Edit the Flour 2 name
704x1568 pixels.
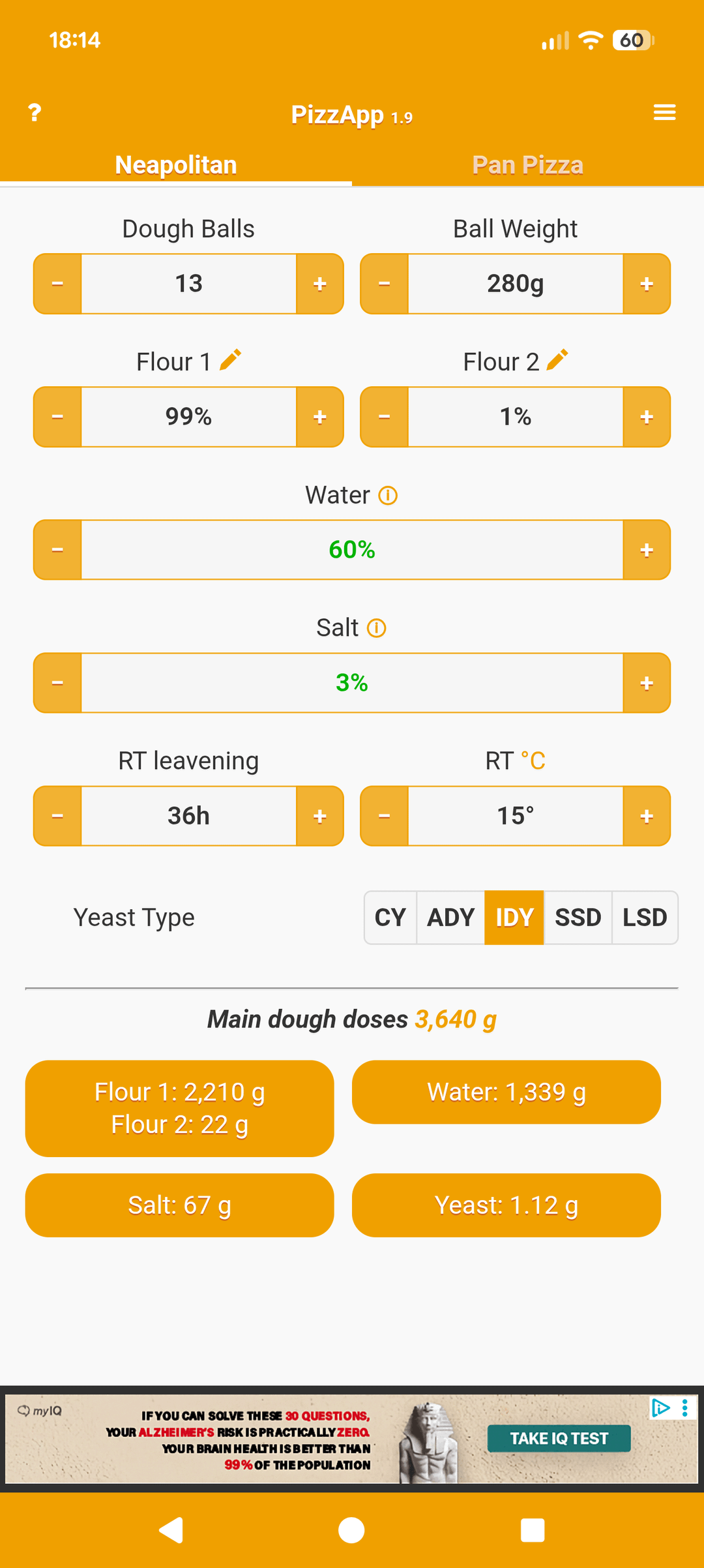(557, 360)
